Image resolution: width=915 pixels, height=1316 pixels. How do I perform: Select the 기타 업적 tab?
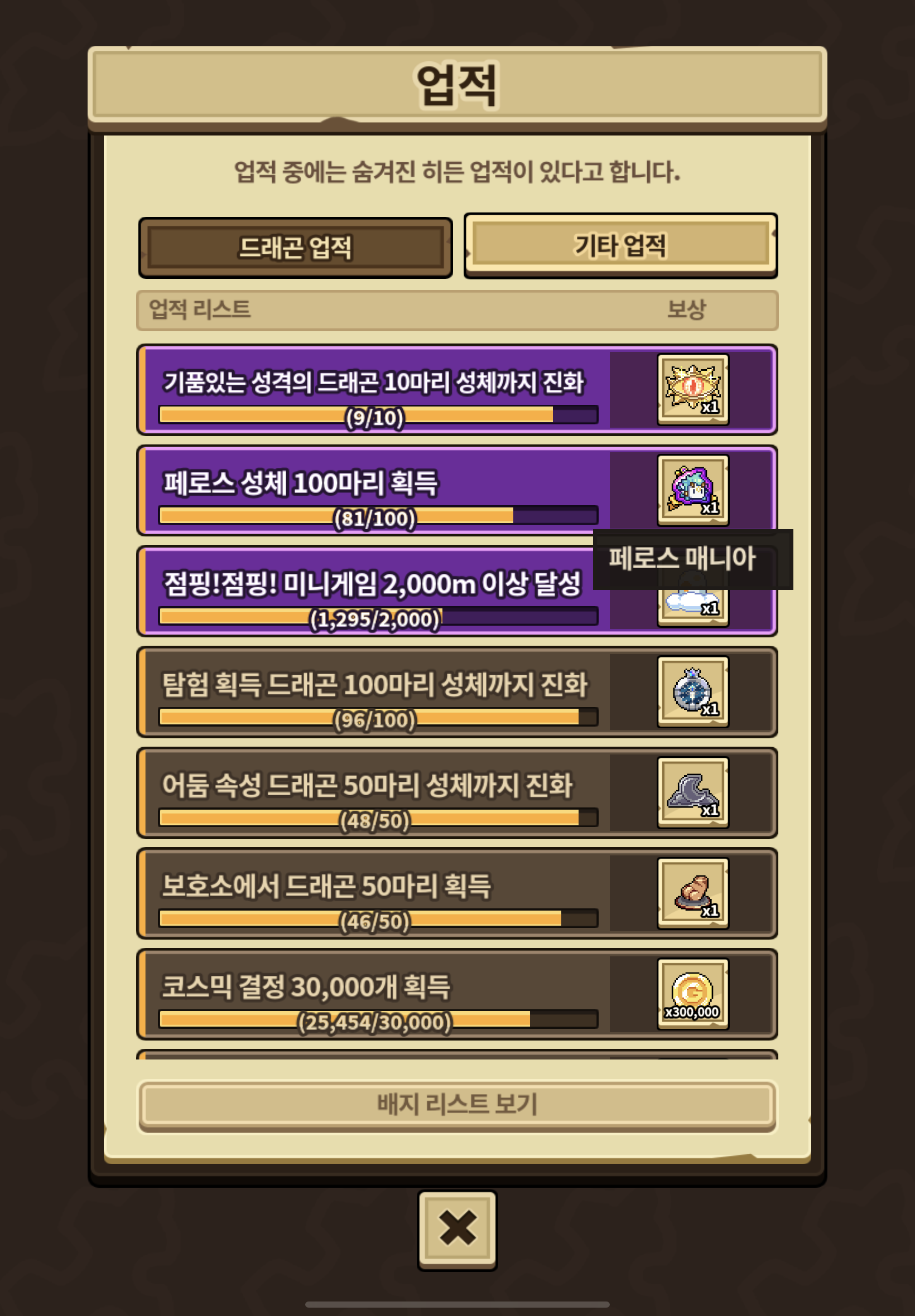pos(620,245)
